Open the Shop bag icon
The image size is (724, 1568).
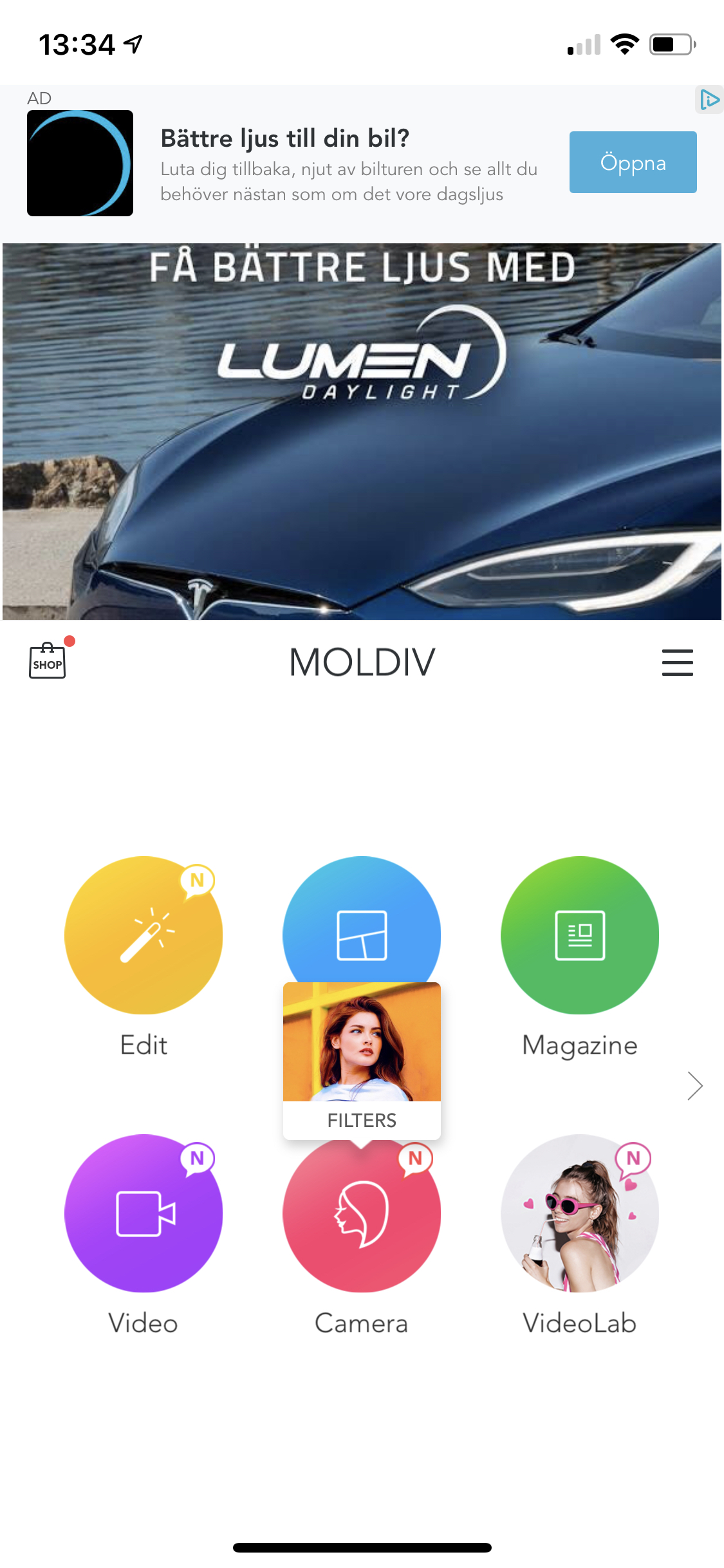tap(46, 662)
